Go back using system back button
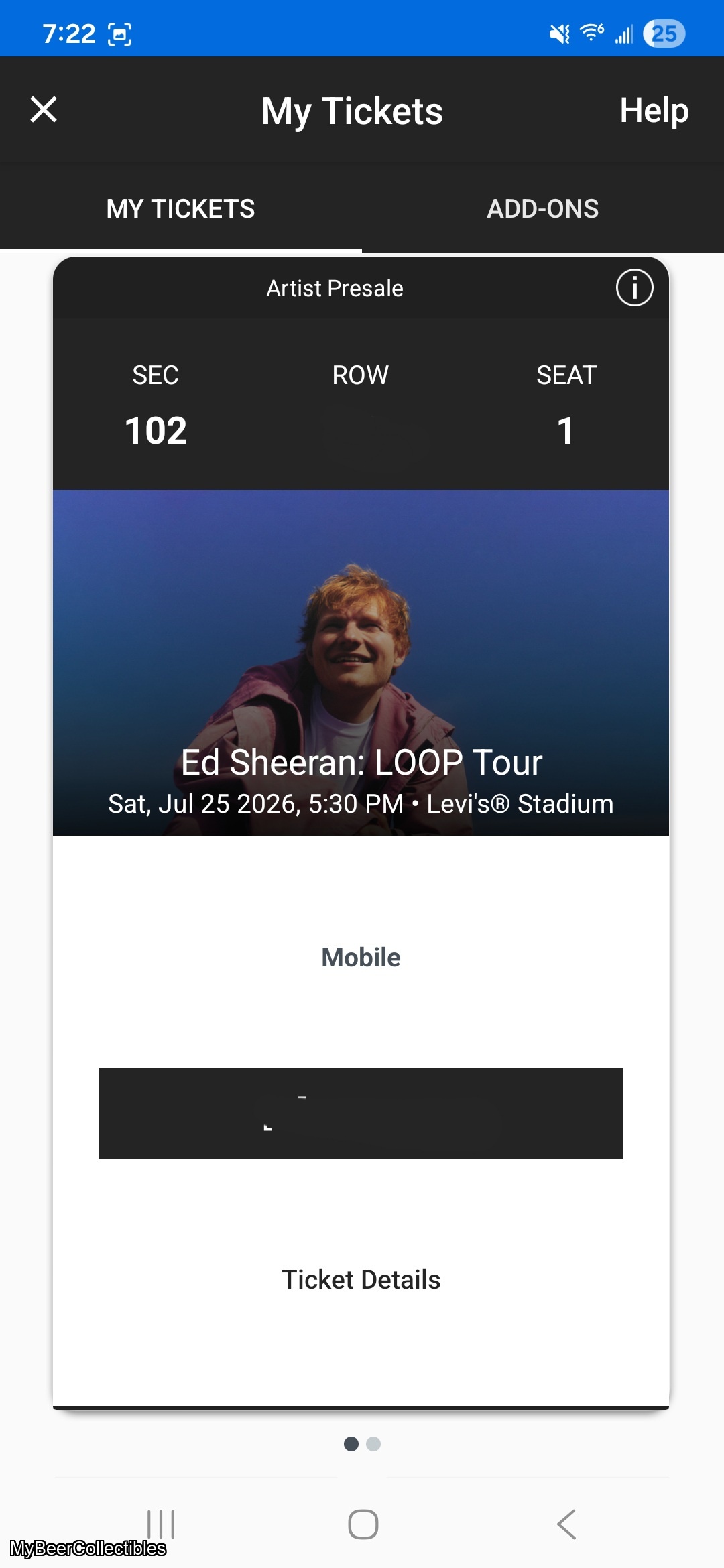Viewport: 724px width, 1568px height. (x=566, y=1524)
